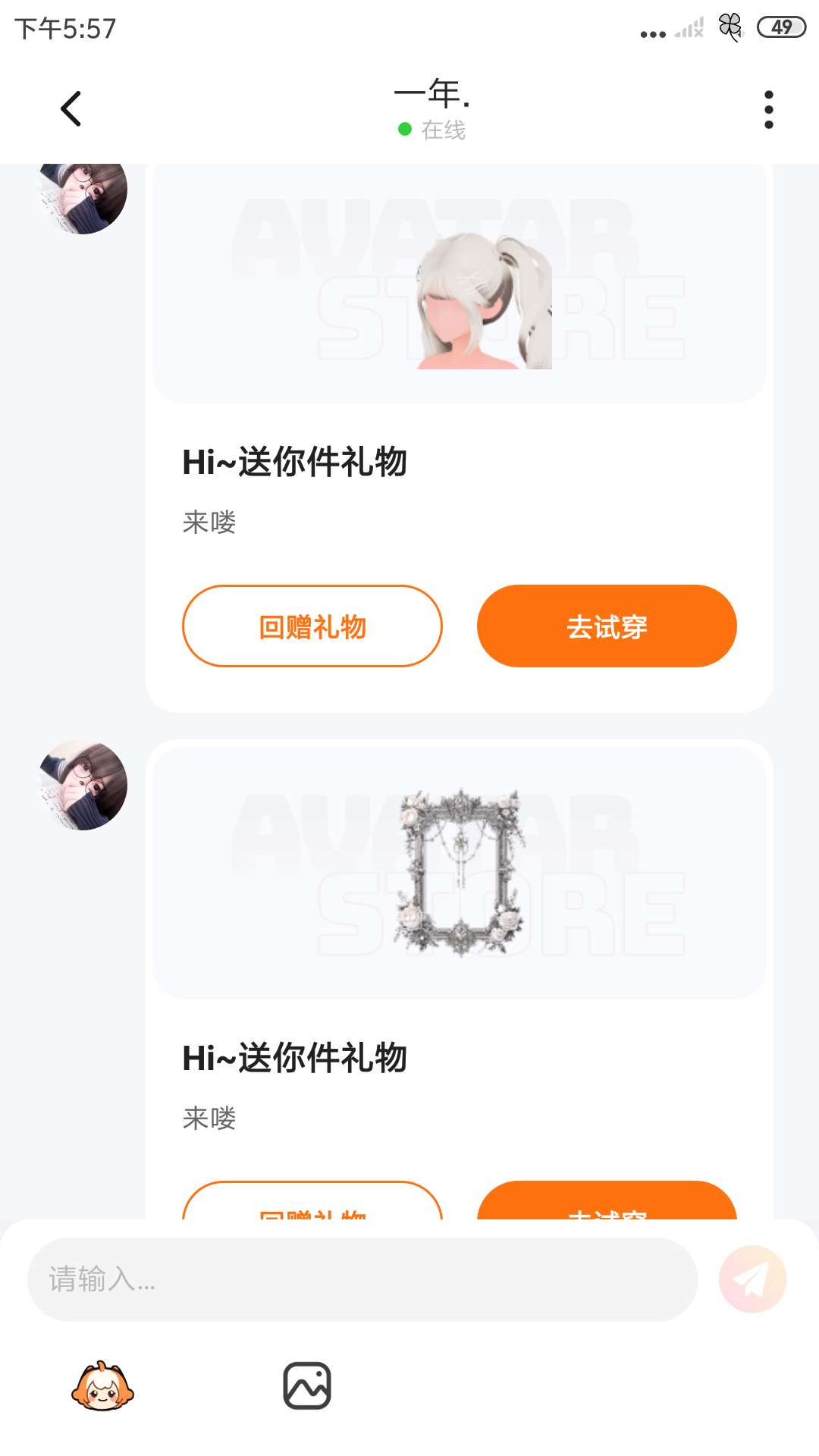Tap 去试穿 for the hair gift
The width and height of the screenshot is (819, 1456).
click(607, 626)
